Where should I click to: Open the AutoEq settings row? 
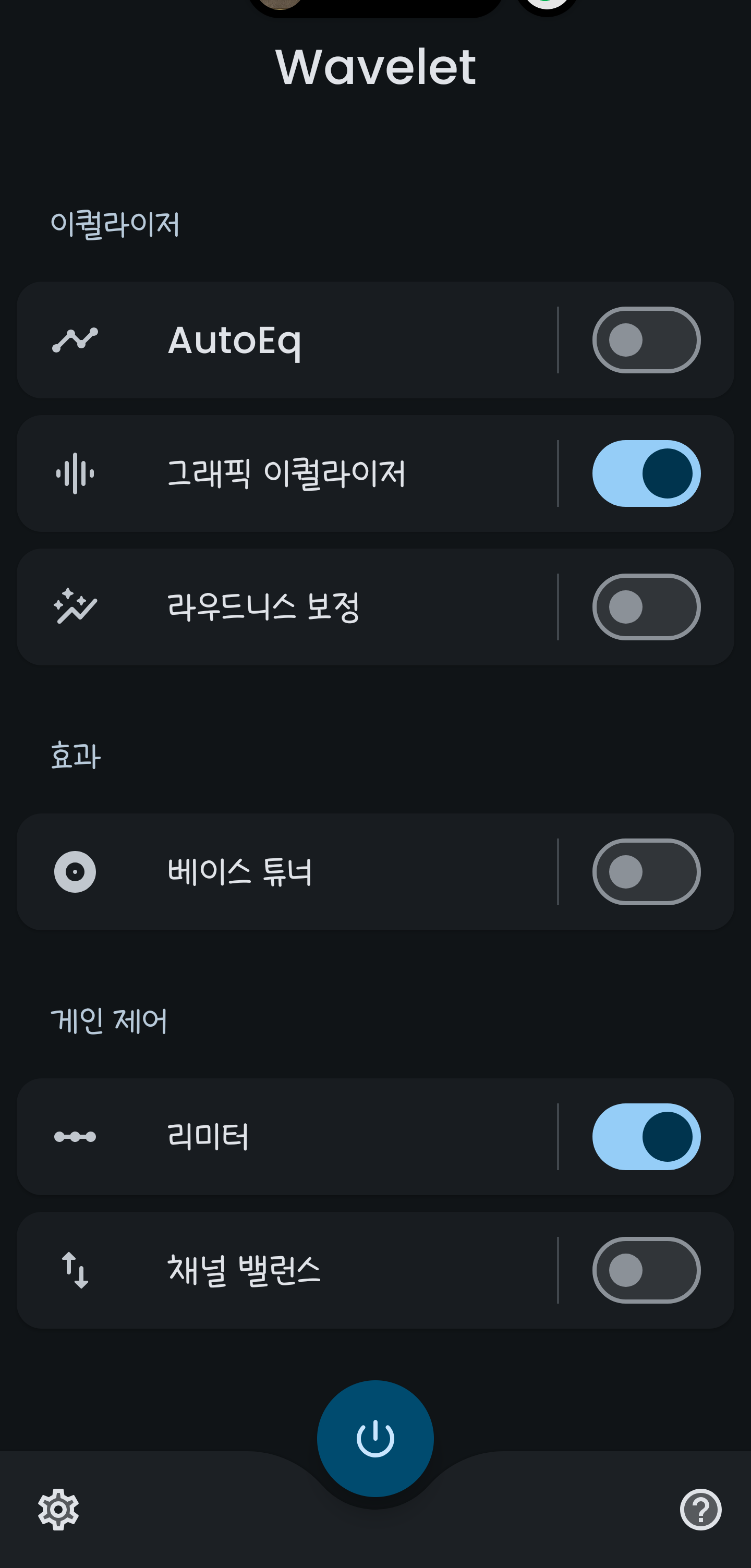coord(286,339)
